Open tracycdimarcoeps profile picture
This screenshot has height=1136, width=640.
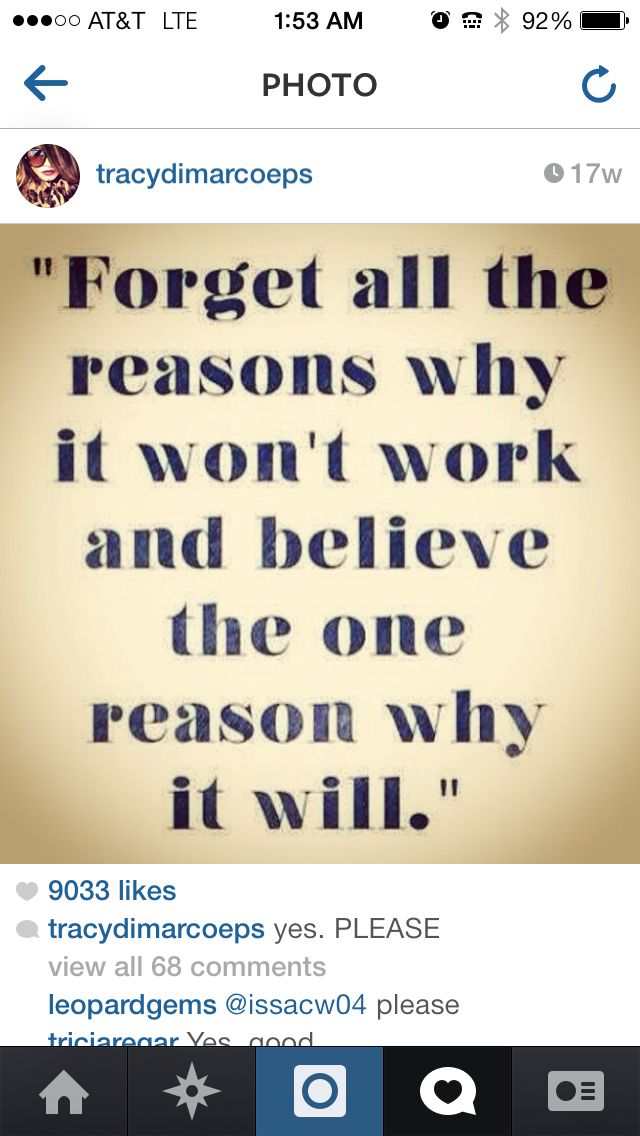(48, 175)
